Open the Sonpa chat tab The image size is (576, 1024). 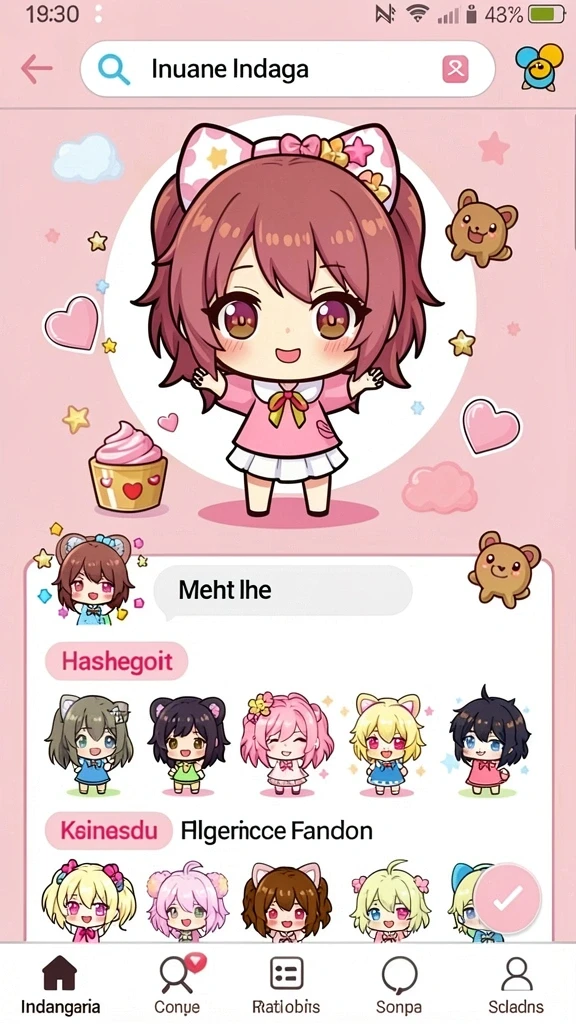(399, 985)
